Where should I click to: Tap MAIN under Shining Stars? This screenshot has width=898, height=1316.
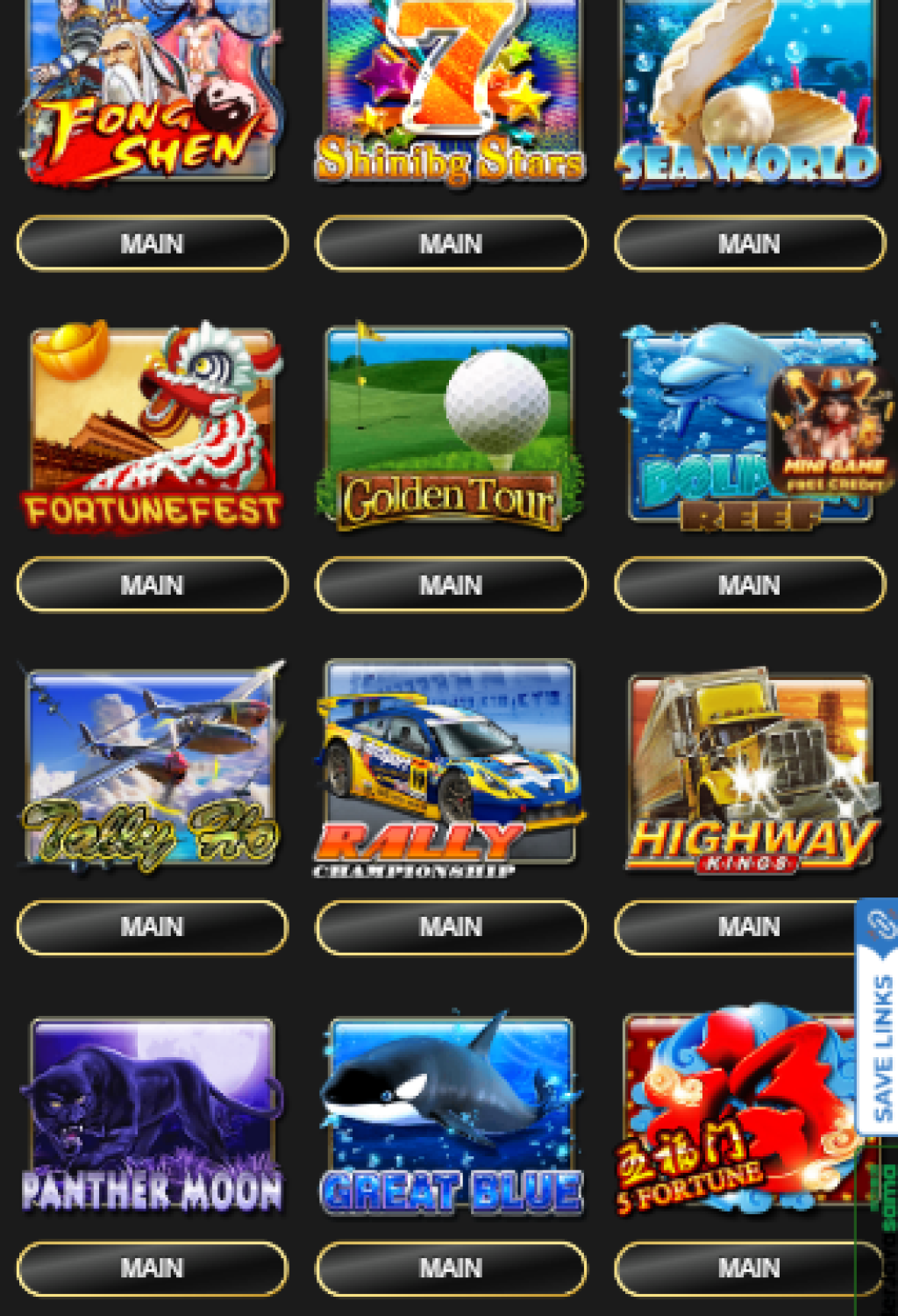(x=451, y=243)
